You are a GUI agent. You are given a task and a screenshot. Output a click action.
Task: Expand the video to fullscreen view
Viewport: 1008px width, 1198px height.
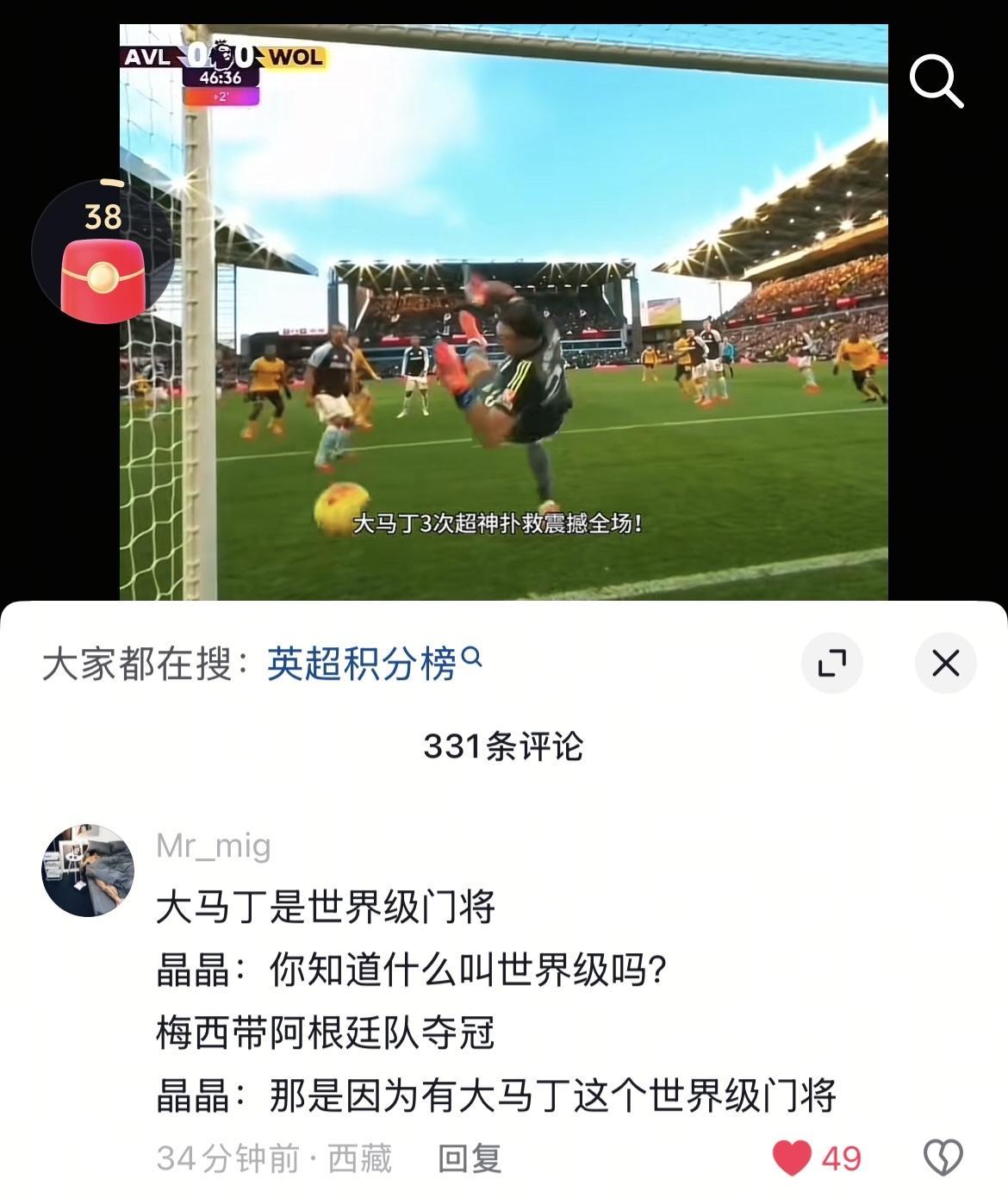click(x=832, y=664)
